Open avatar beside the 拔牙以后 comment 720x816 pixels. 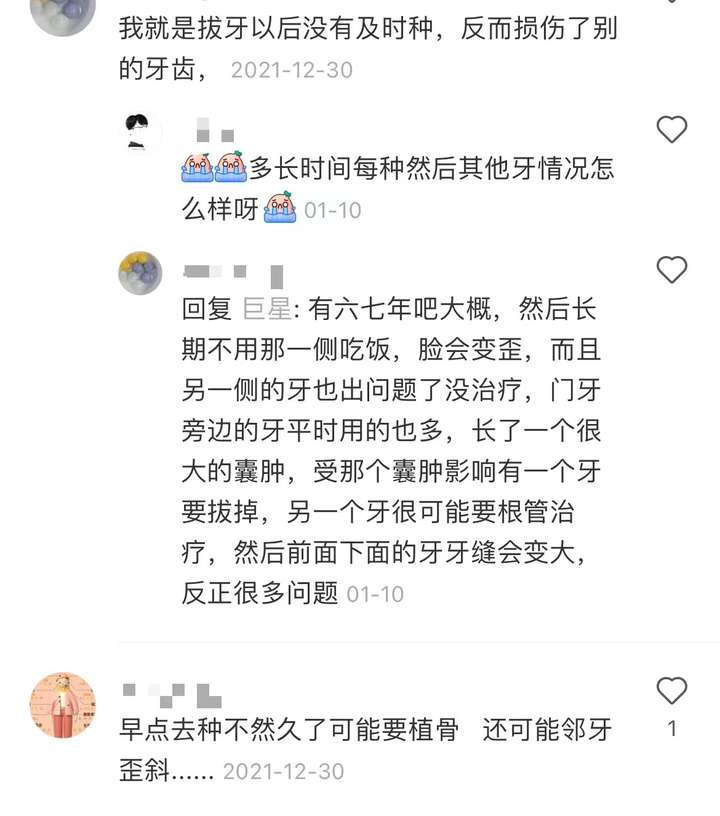[63, 12]
